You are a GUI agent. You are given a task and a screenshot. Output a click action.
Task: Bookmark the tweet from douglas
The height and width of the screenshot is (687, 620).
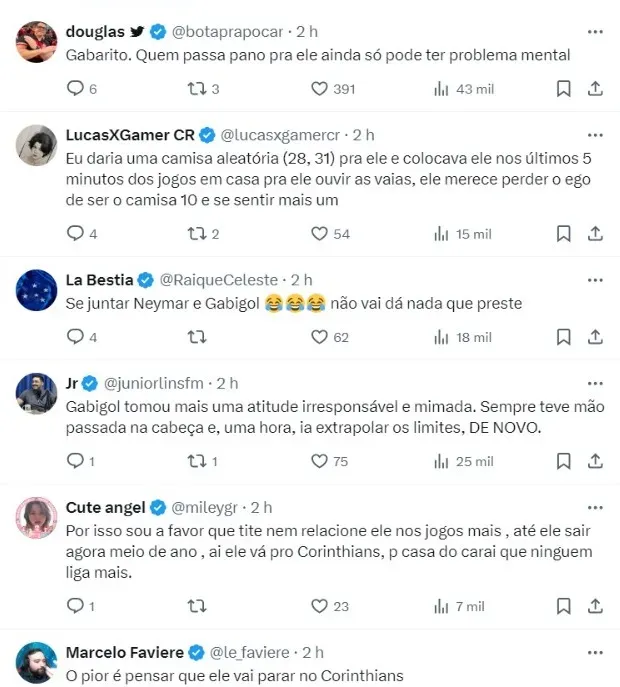563,89
